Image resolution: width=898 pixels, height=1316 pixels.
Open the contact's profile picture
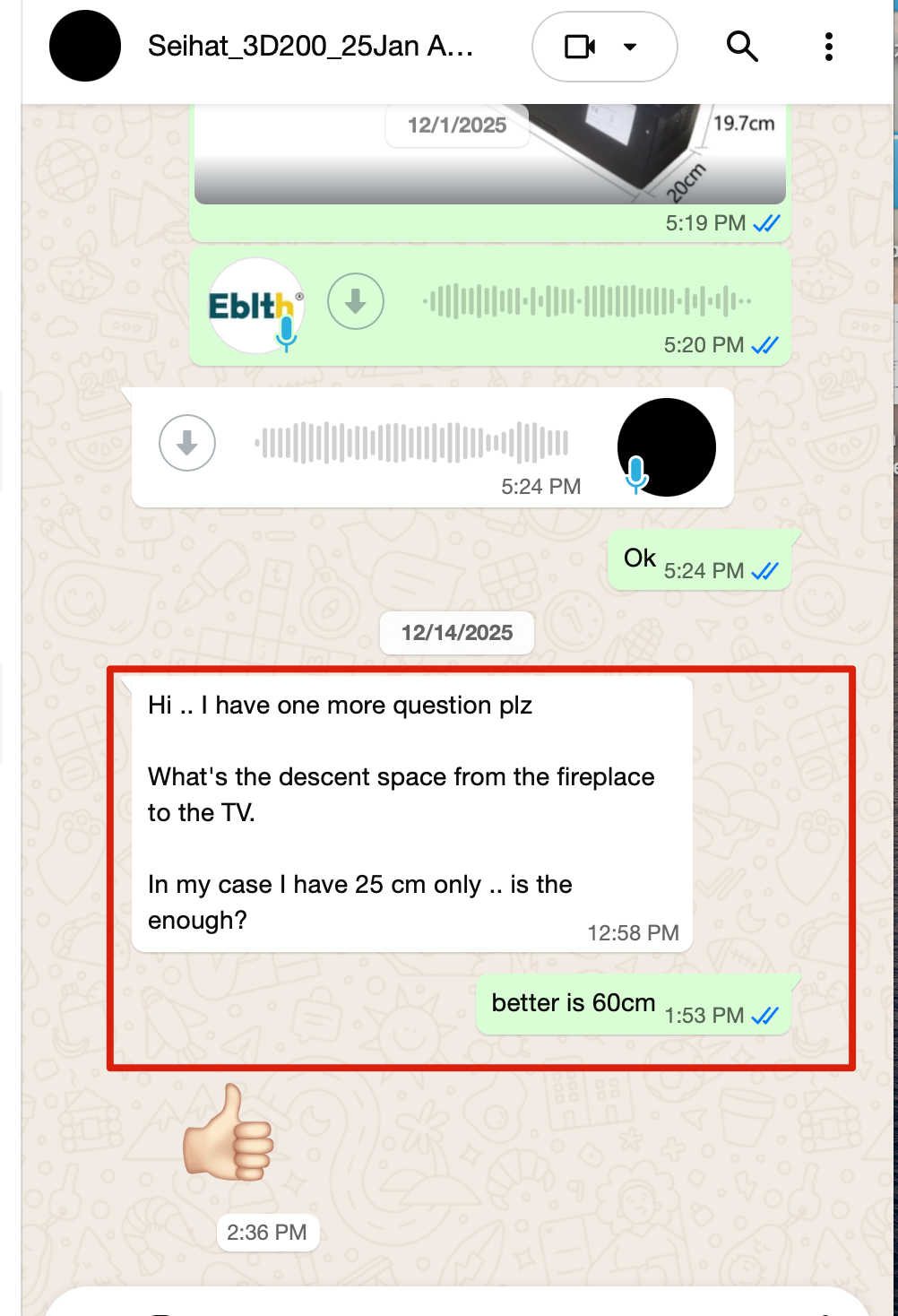pyautogui.click(x=85, y=47)
